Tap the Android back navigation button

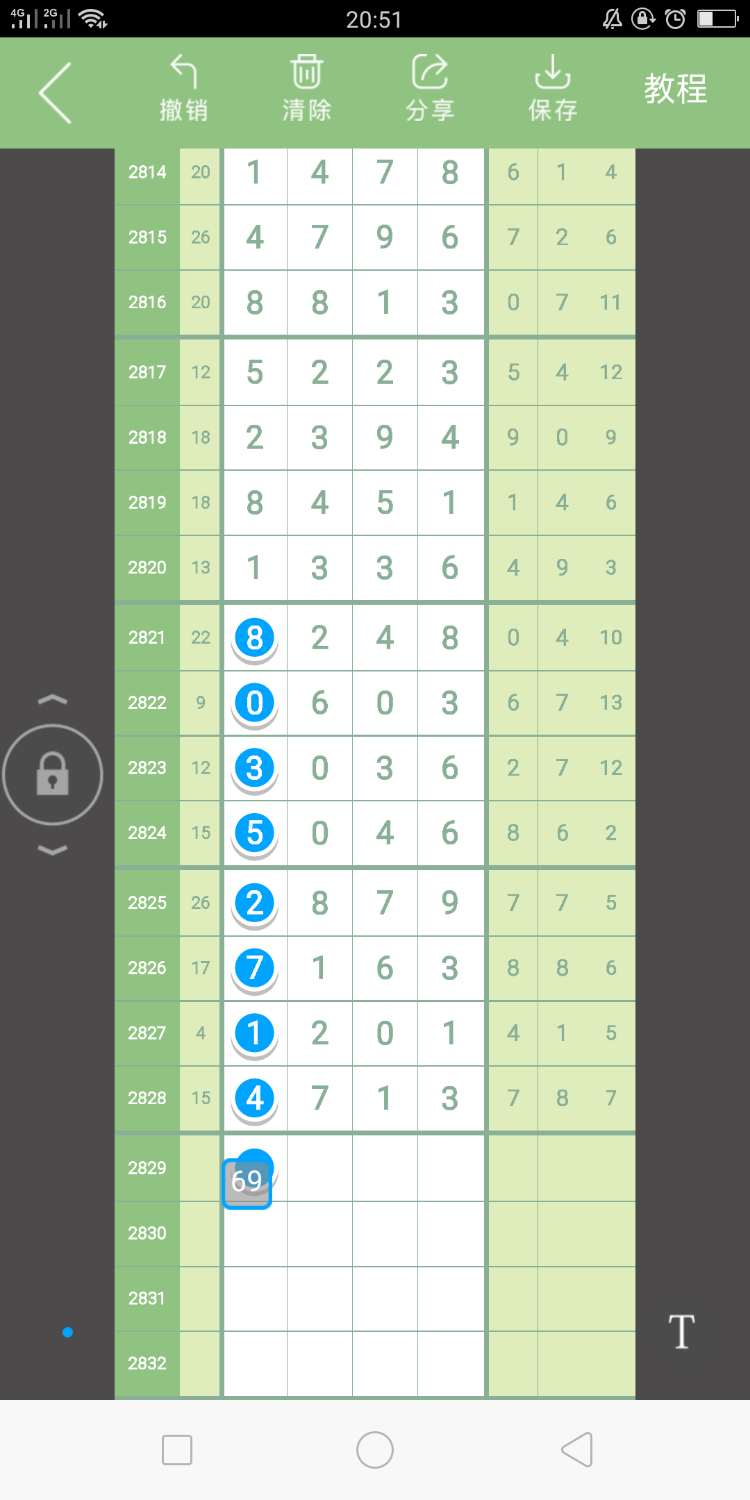(x=576, y=1447)
